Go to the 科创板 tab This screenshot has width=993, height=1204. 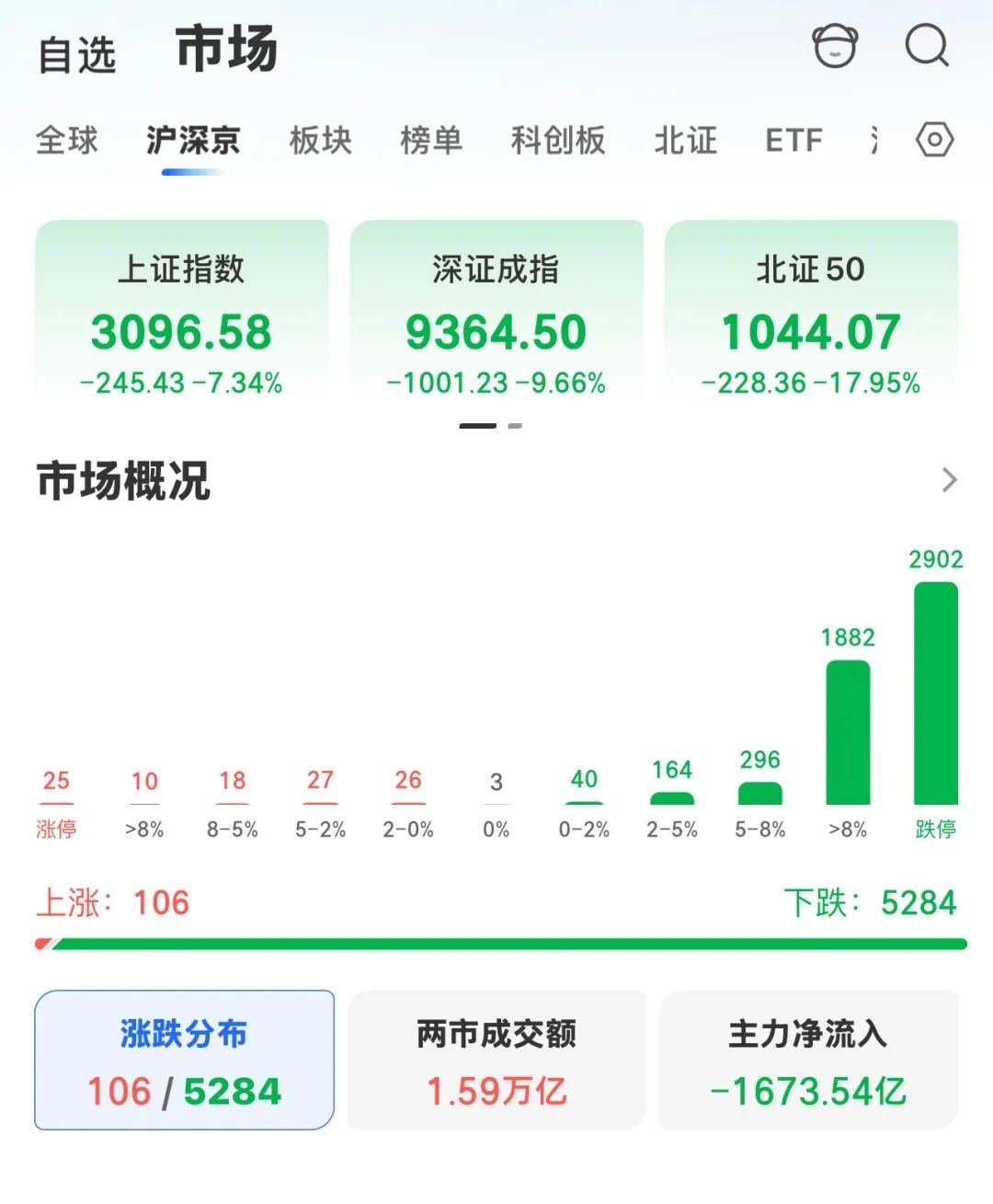558,141
